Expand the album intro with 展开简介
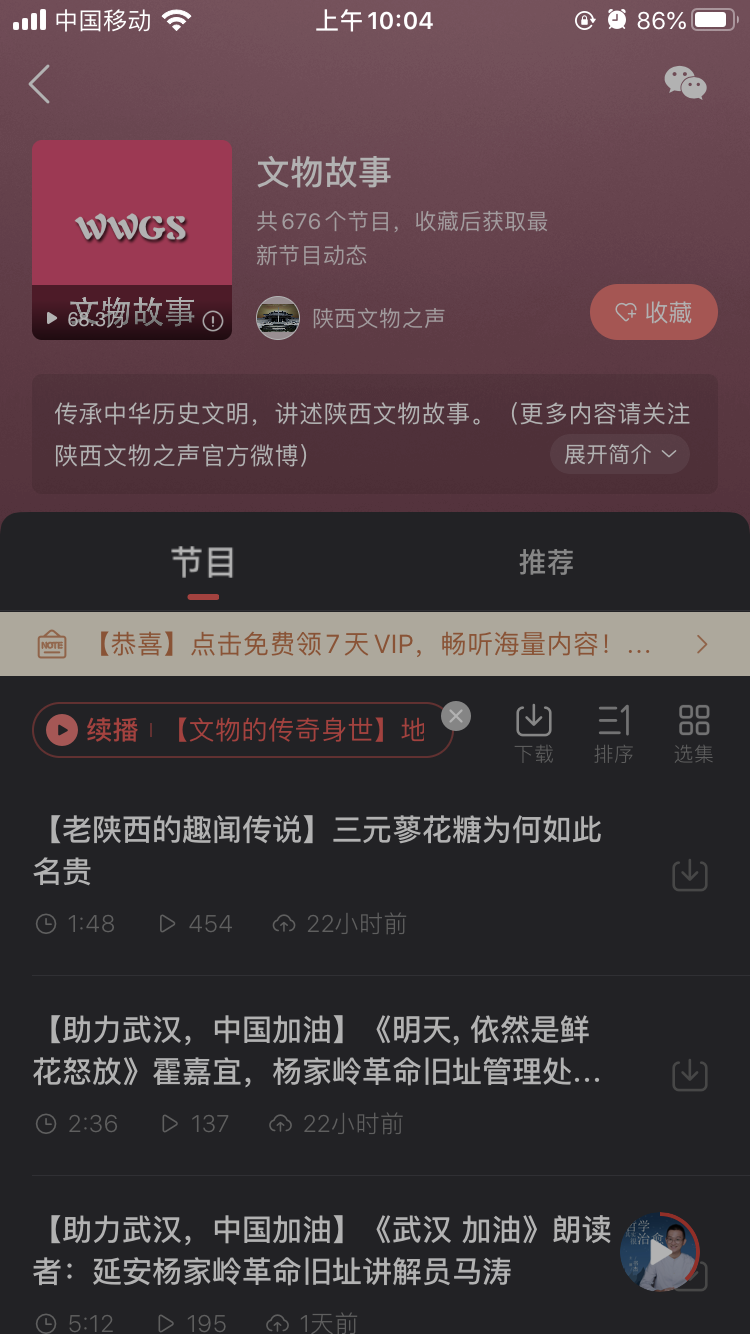Screen dimensions: 750x1334 619,455
